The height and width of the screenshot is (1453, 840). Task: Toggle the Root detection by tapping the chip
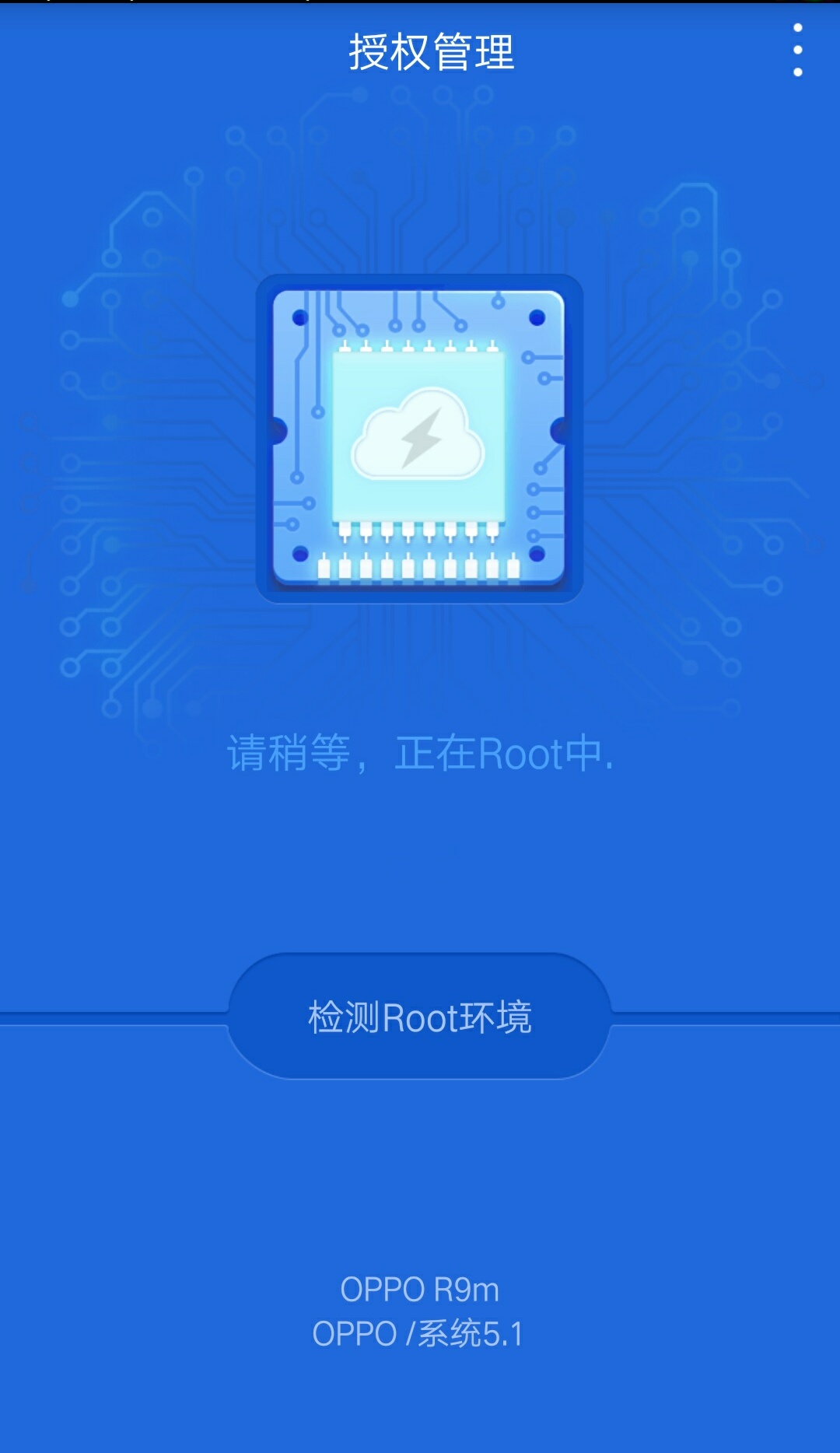coord(420,439)
